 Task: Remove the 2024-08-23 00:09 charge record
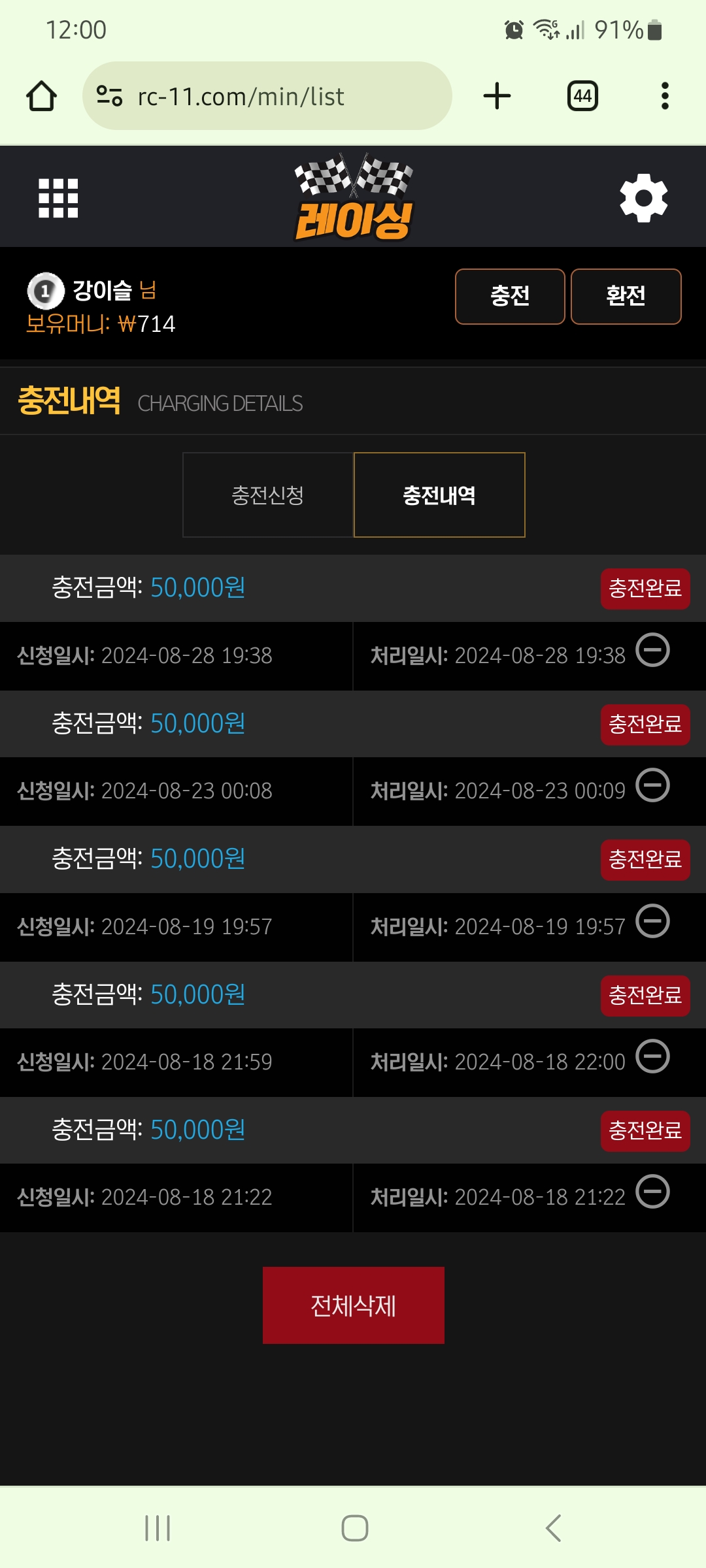(x=653, y=785)
